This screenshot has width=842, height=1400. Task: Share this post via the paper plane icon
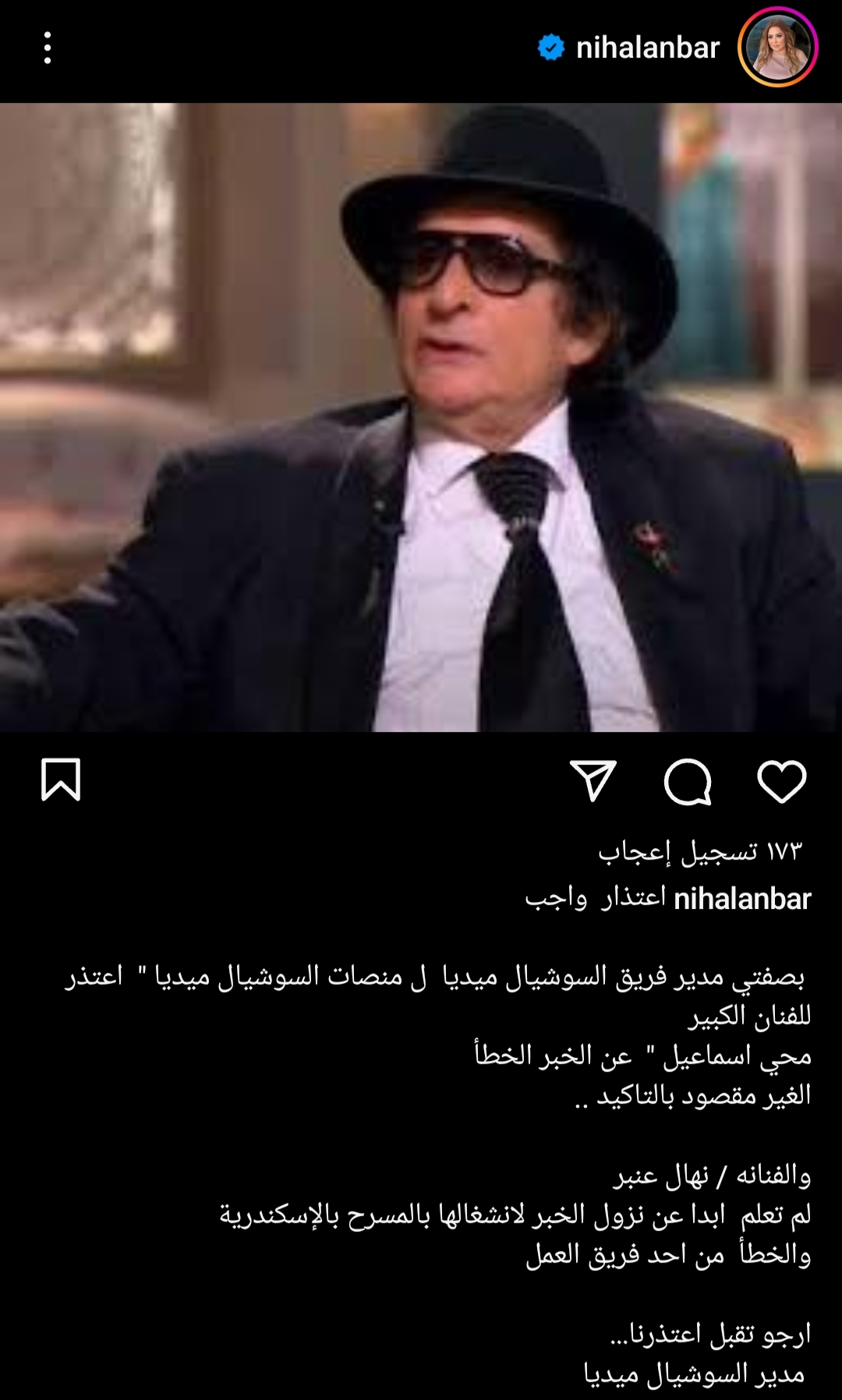[593, 781]
